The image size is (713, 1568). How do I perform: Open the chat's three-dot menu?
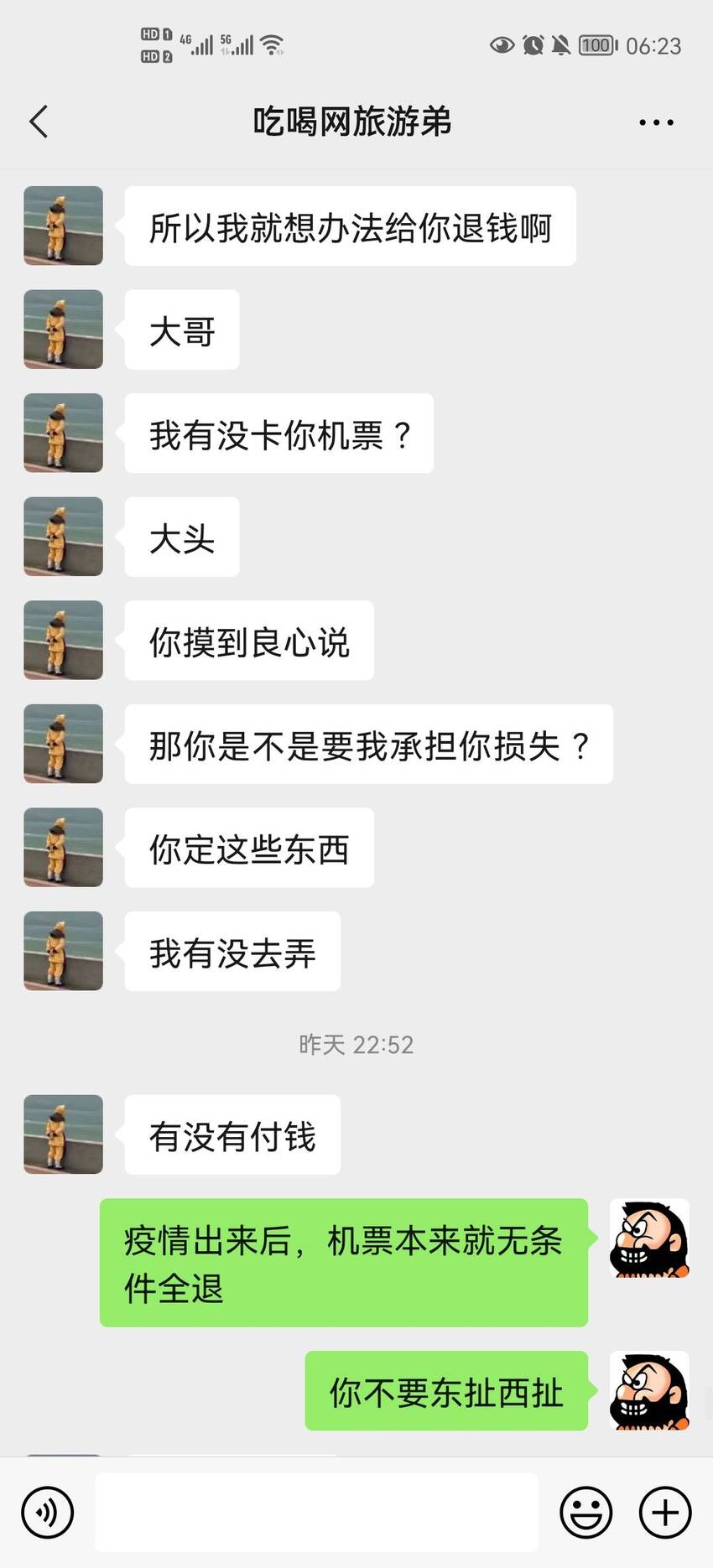point(656,122)
